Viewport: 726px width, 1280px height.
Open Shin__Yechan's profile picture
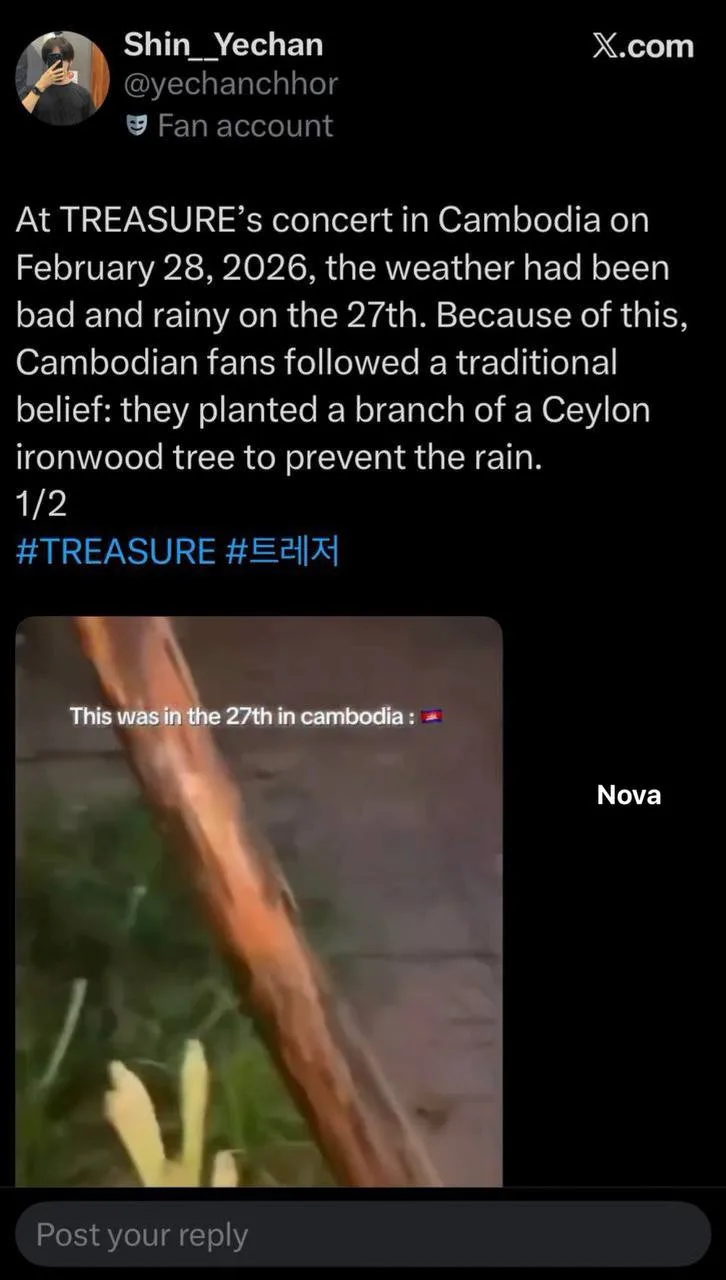click(x=62, y=77)
